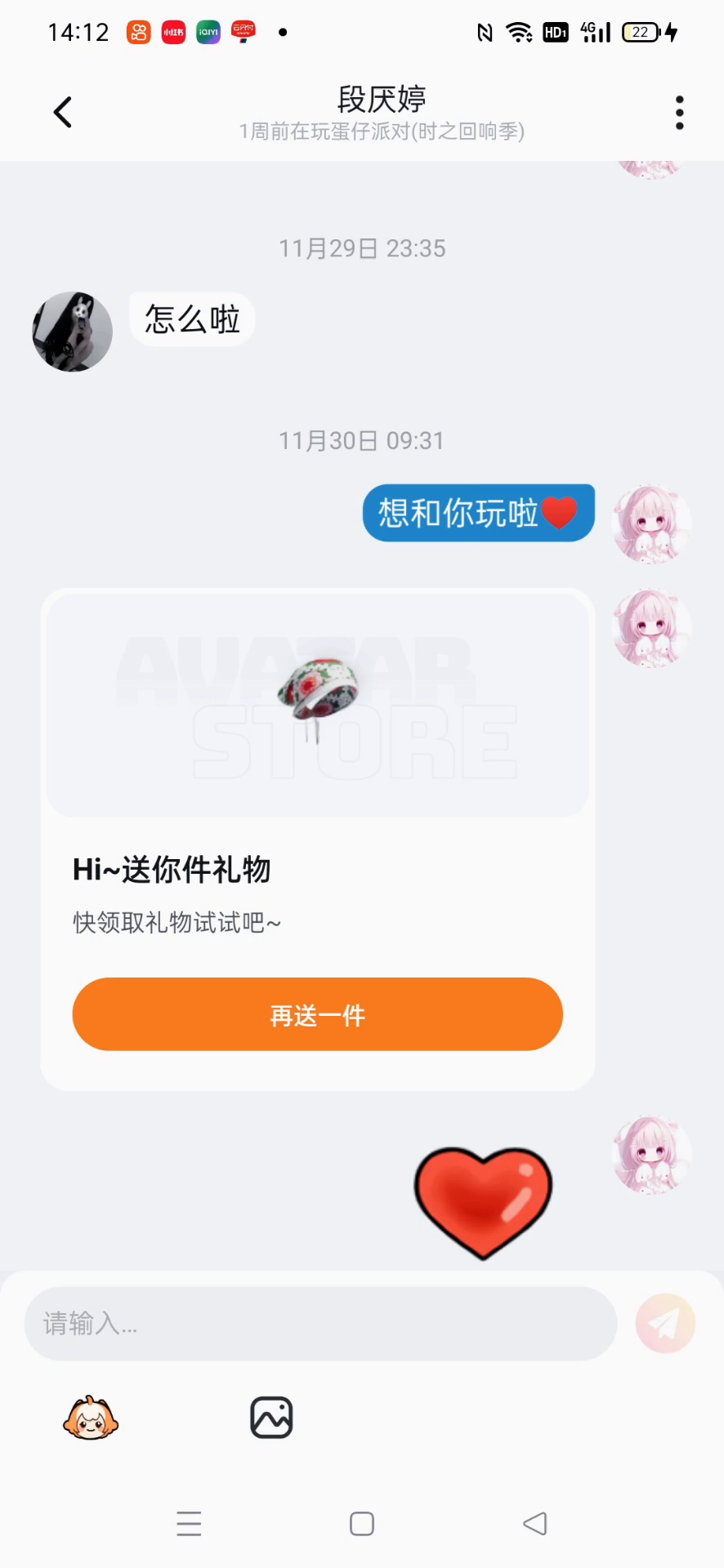Image resolution: width=724 pixels, height=1568 pixels.
Task: Return to the home screen
Action: pyautogui.click(x=362, y=1524)
